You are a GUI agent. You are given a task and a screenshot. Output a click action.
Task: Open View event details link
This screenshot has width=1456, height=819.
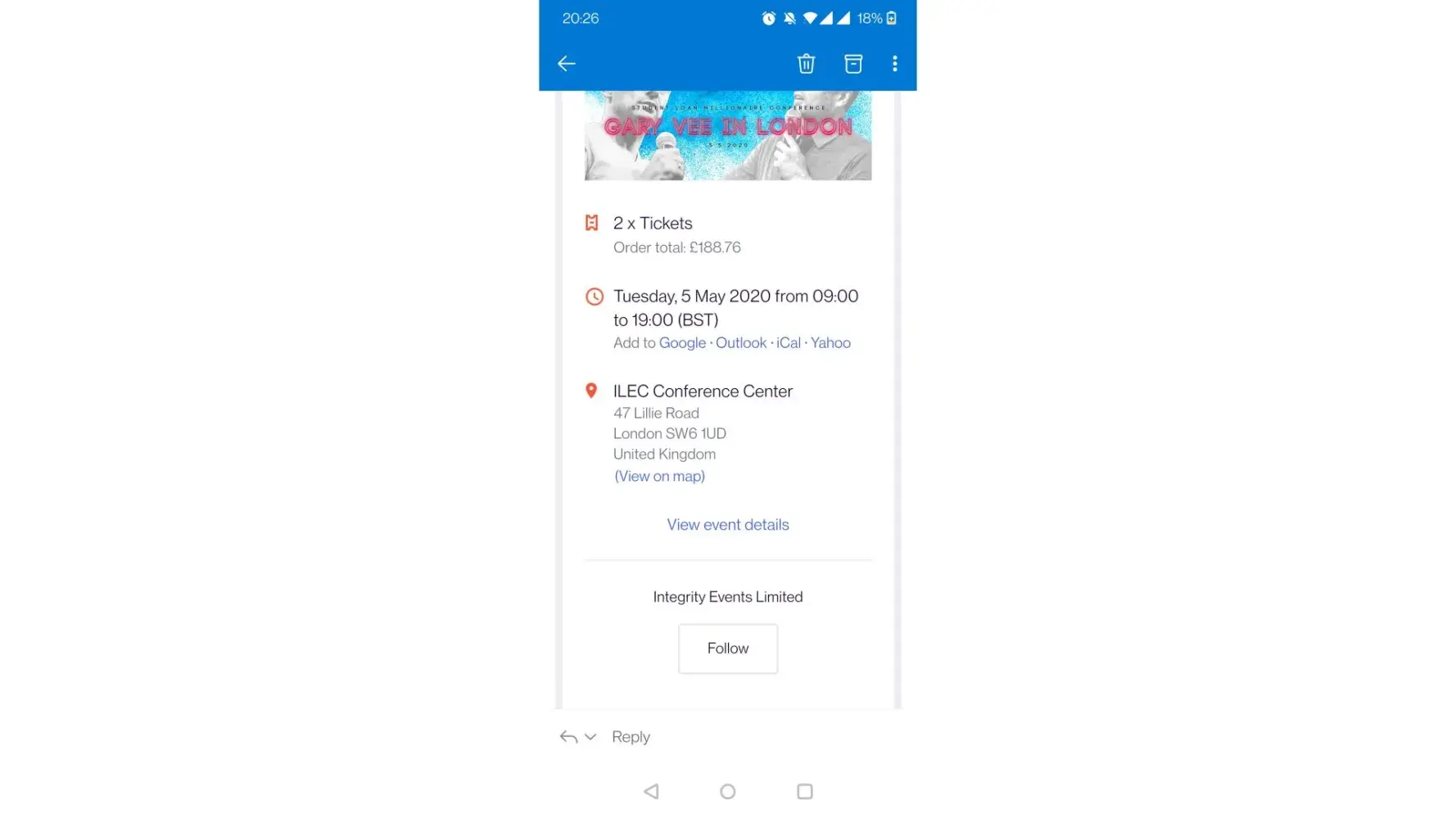pos(727,525)
